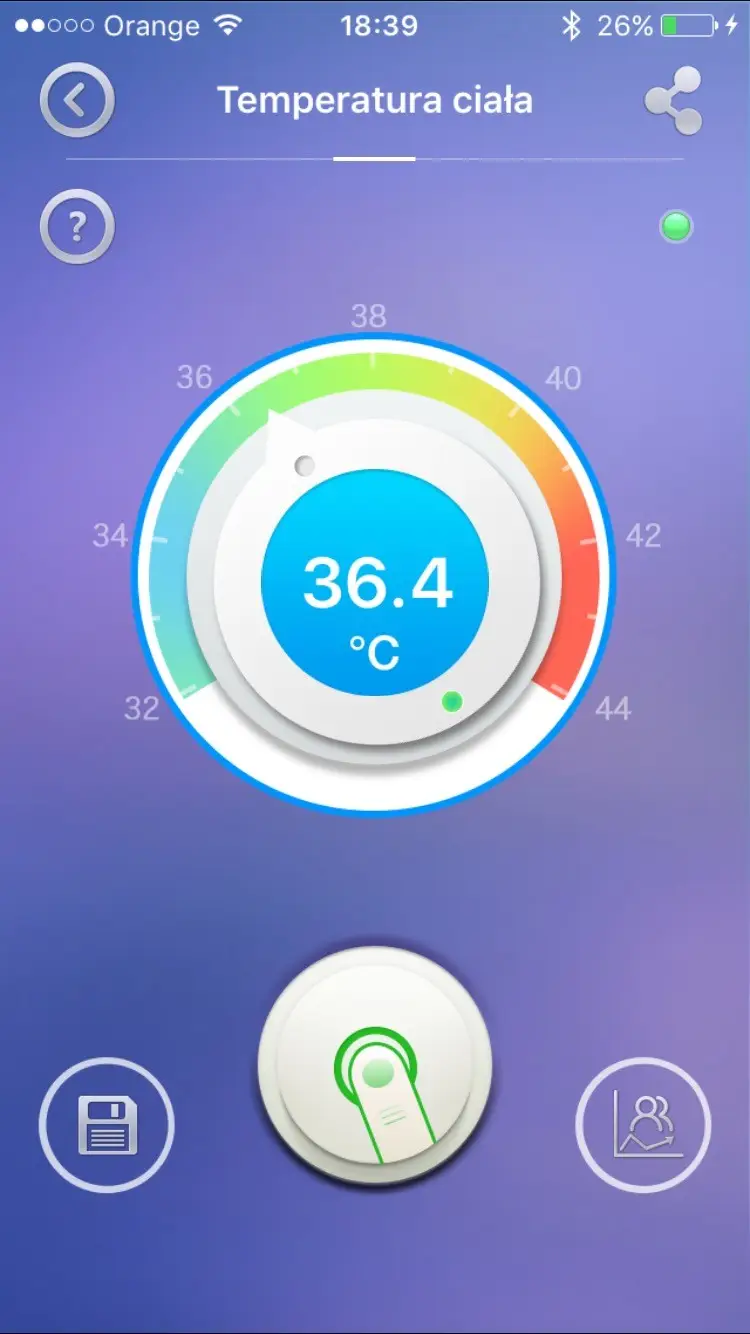
Task: Go back using the arrow icon
Action: [x=77, y=100]
